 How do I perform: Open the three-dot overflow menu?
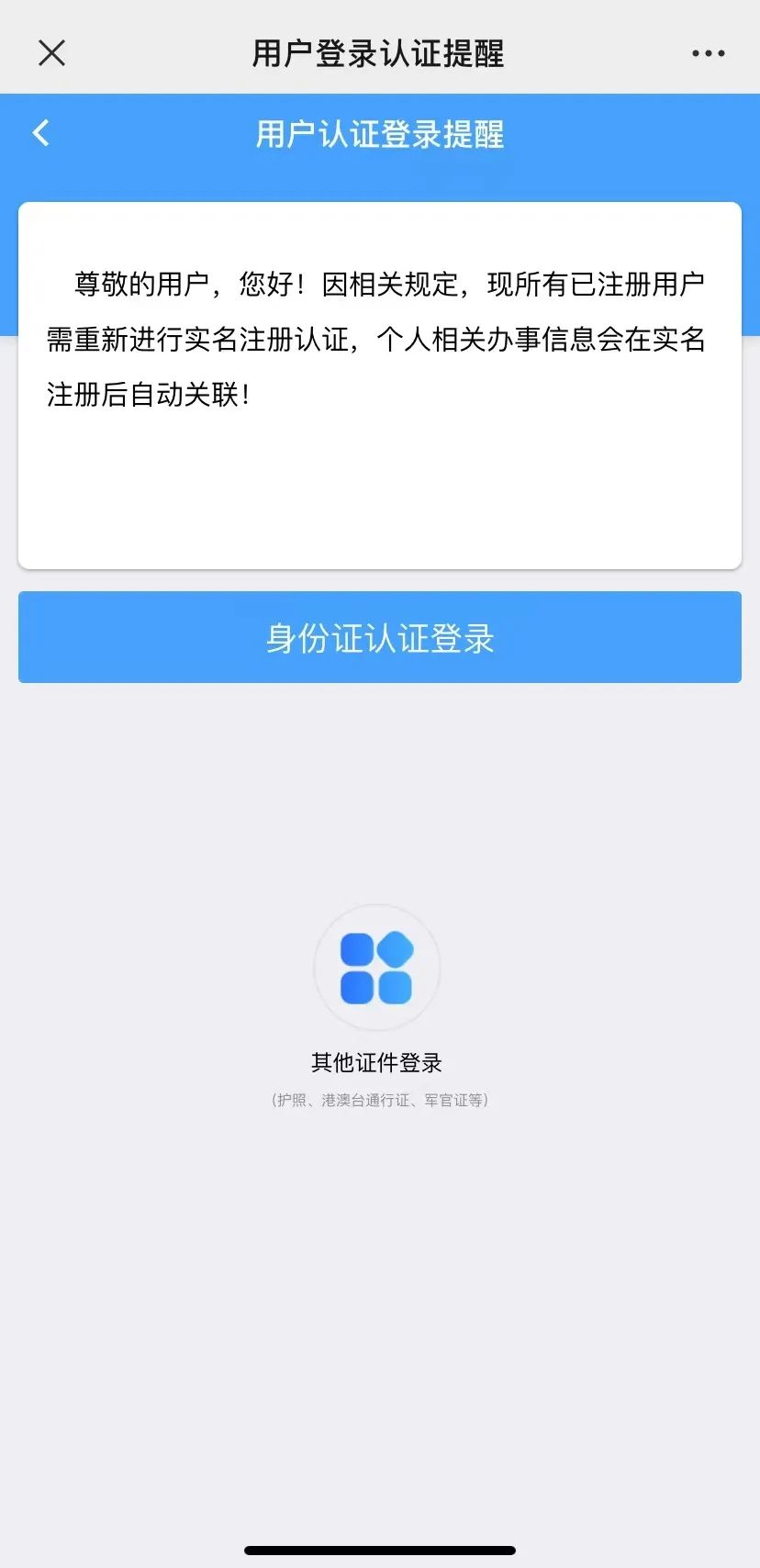[708, 53]
